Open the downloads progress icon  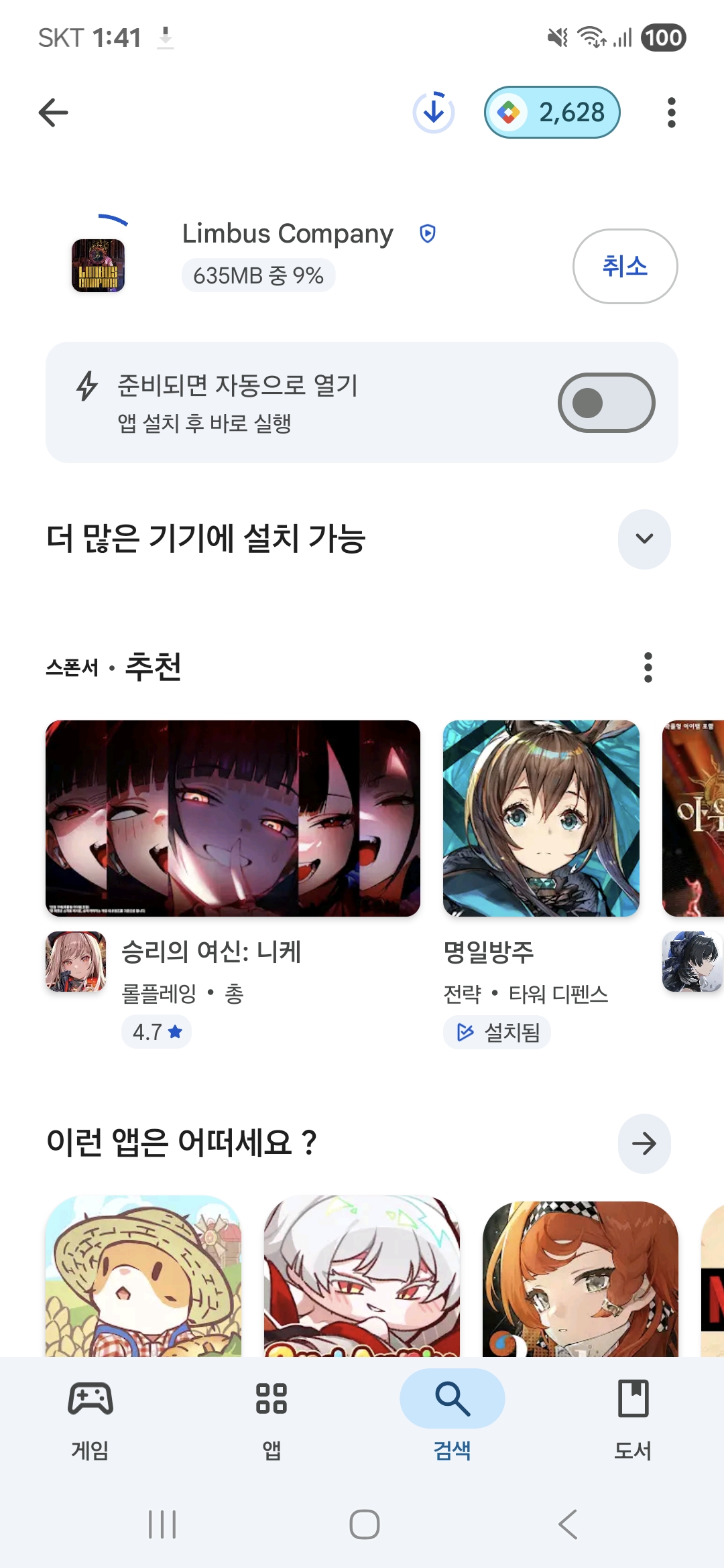434,112
